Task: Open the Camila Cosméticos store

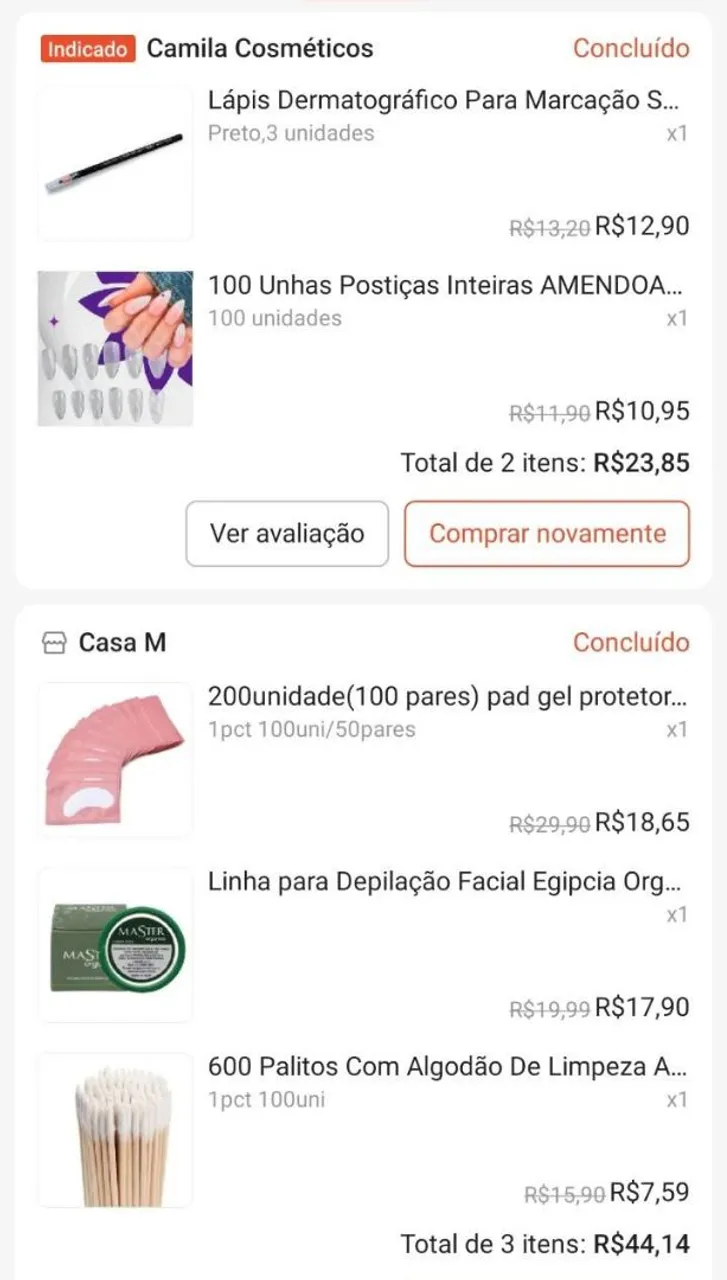Action: tap(260, 48)
